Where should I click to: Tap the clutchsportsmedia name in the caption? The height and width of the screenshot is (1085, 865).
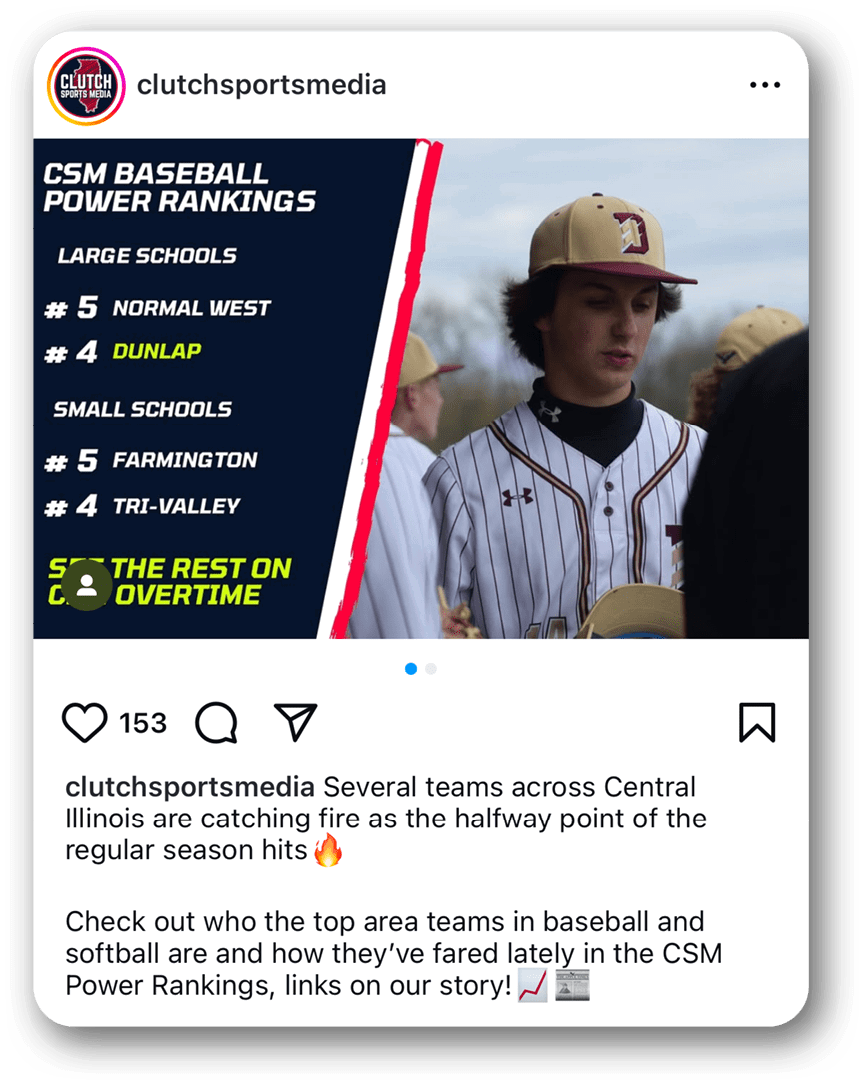pos(189,787)
